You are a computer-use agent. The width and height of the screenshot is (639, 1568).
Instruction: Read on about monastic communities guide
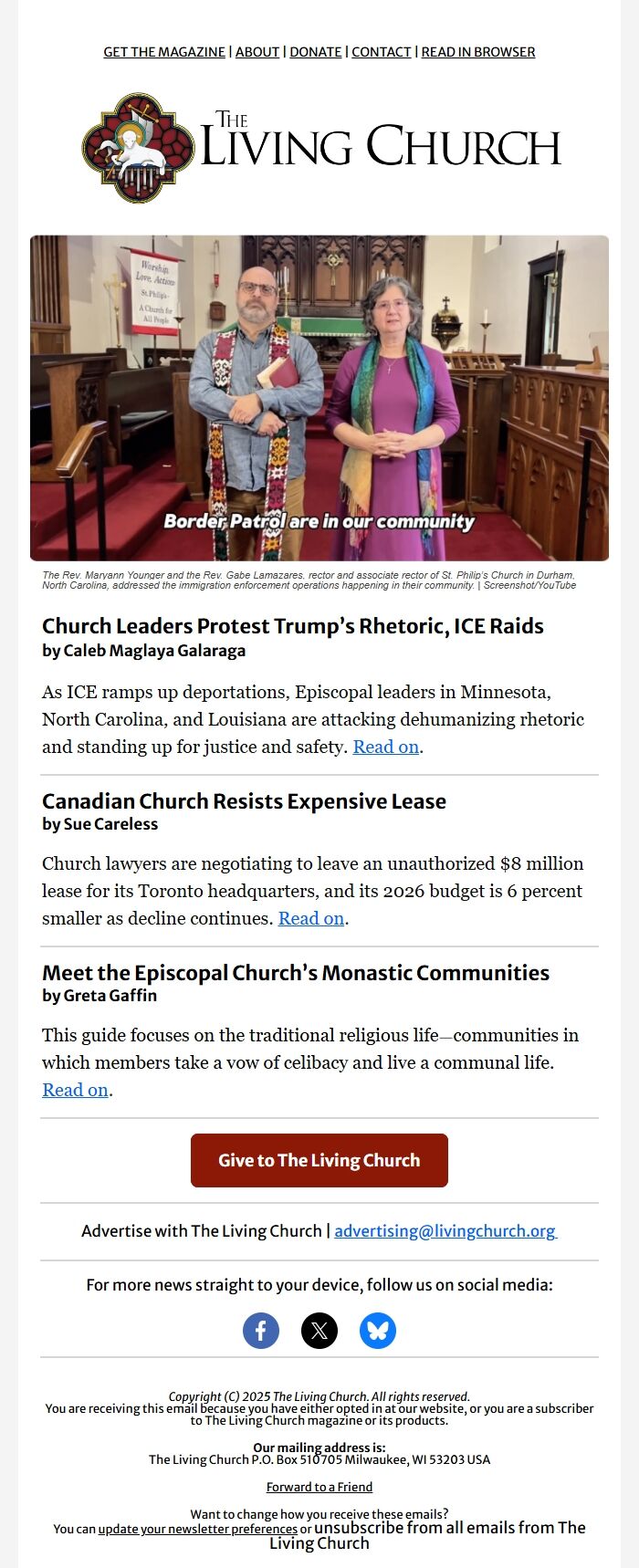(x=75, y=1090)
